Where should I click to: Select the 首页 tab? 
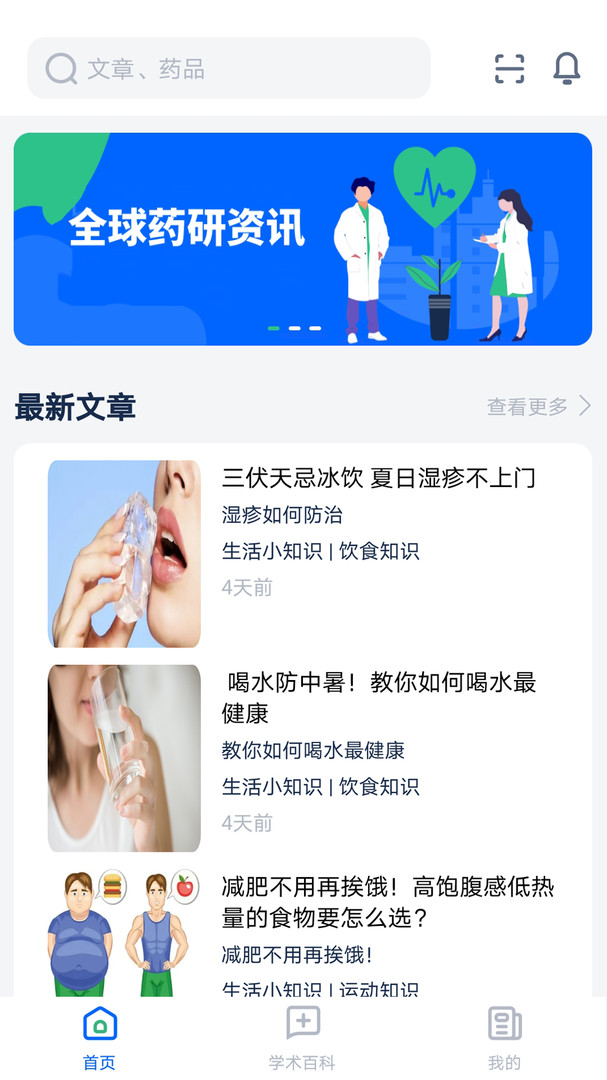pos(99,1036)
